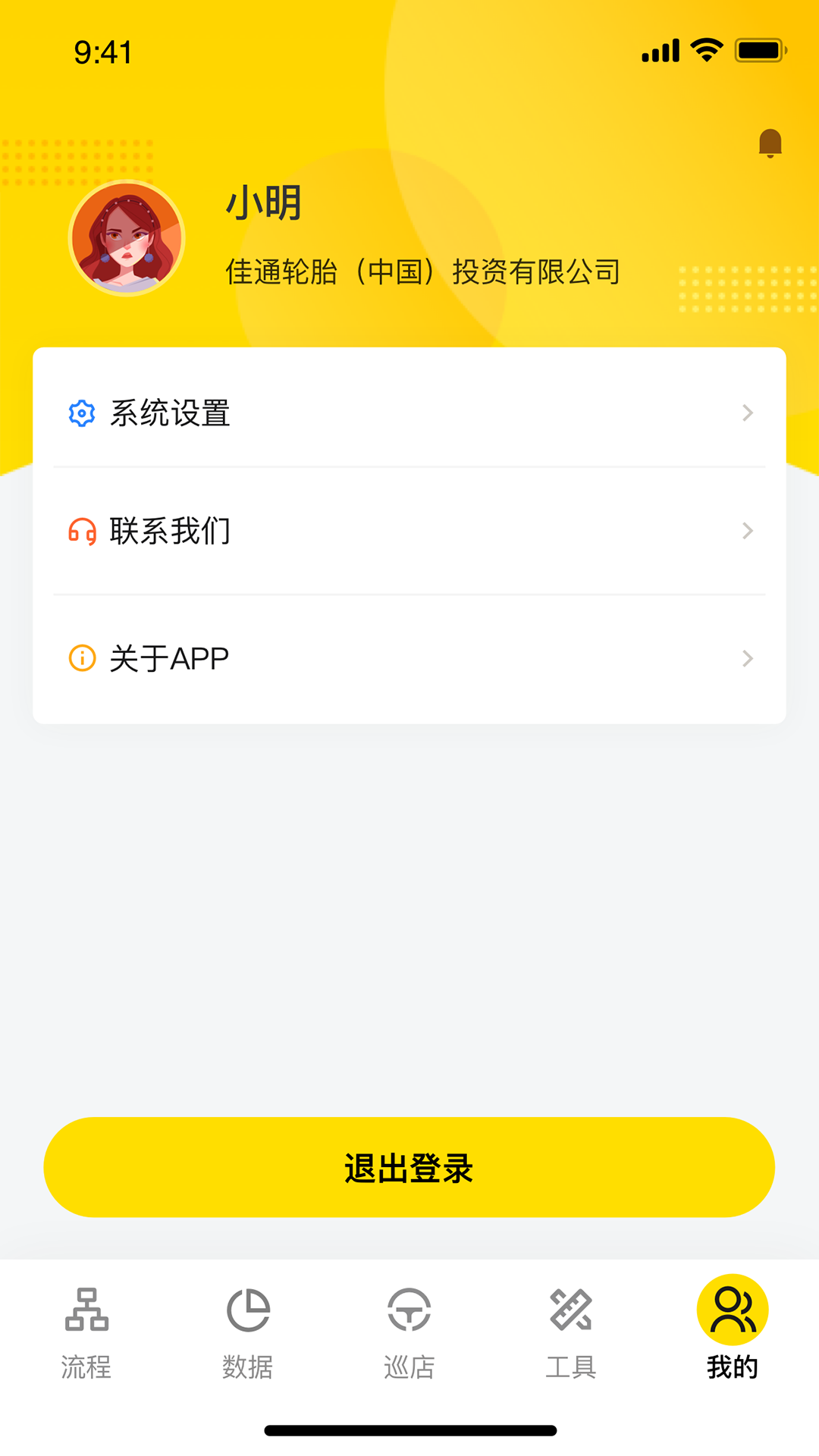Click the info icon beside 关于APP
819x1456 pixels.
tap(81, 657)
